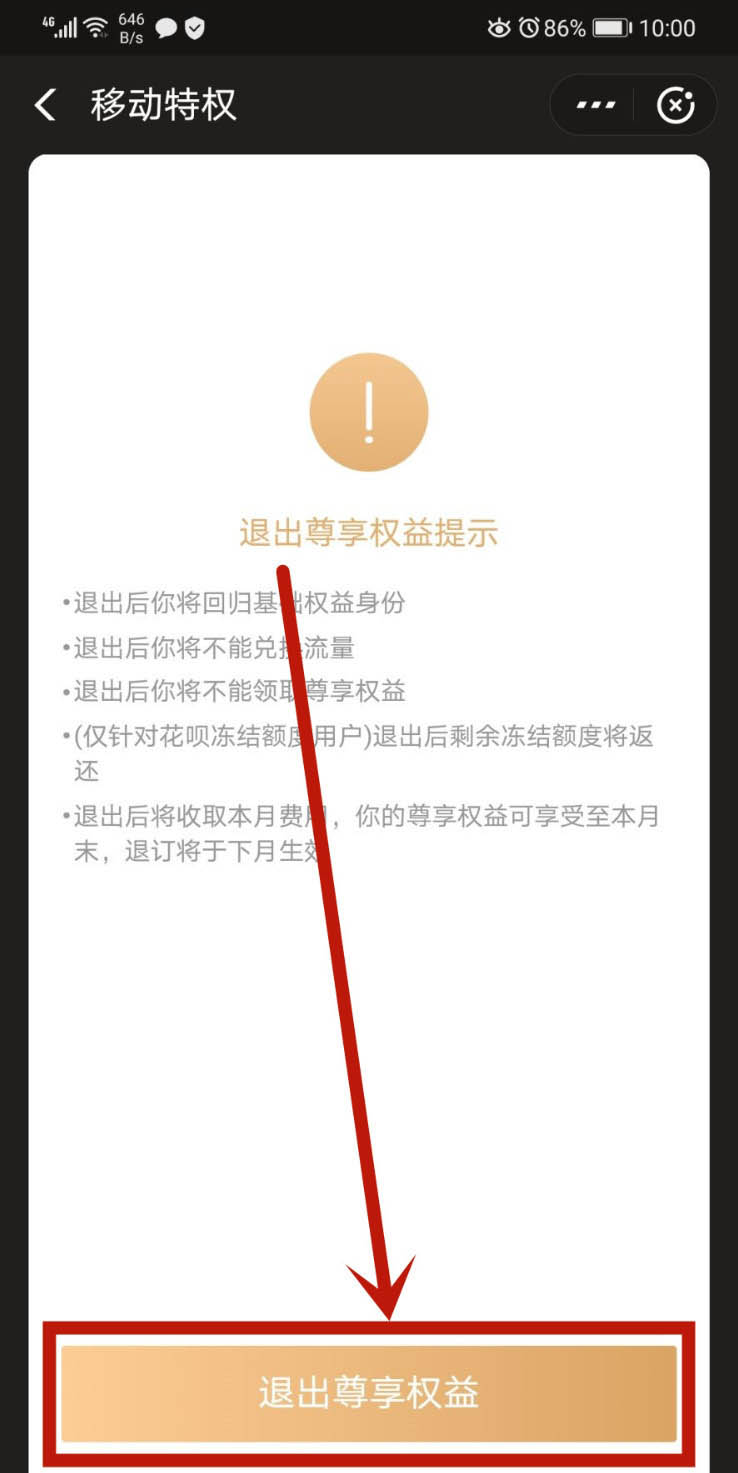Close the mini-program

point(675,105)
